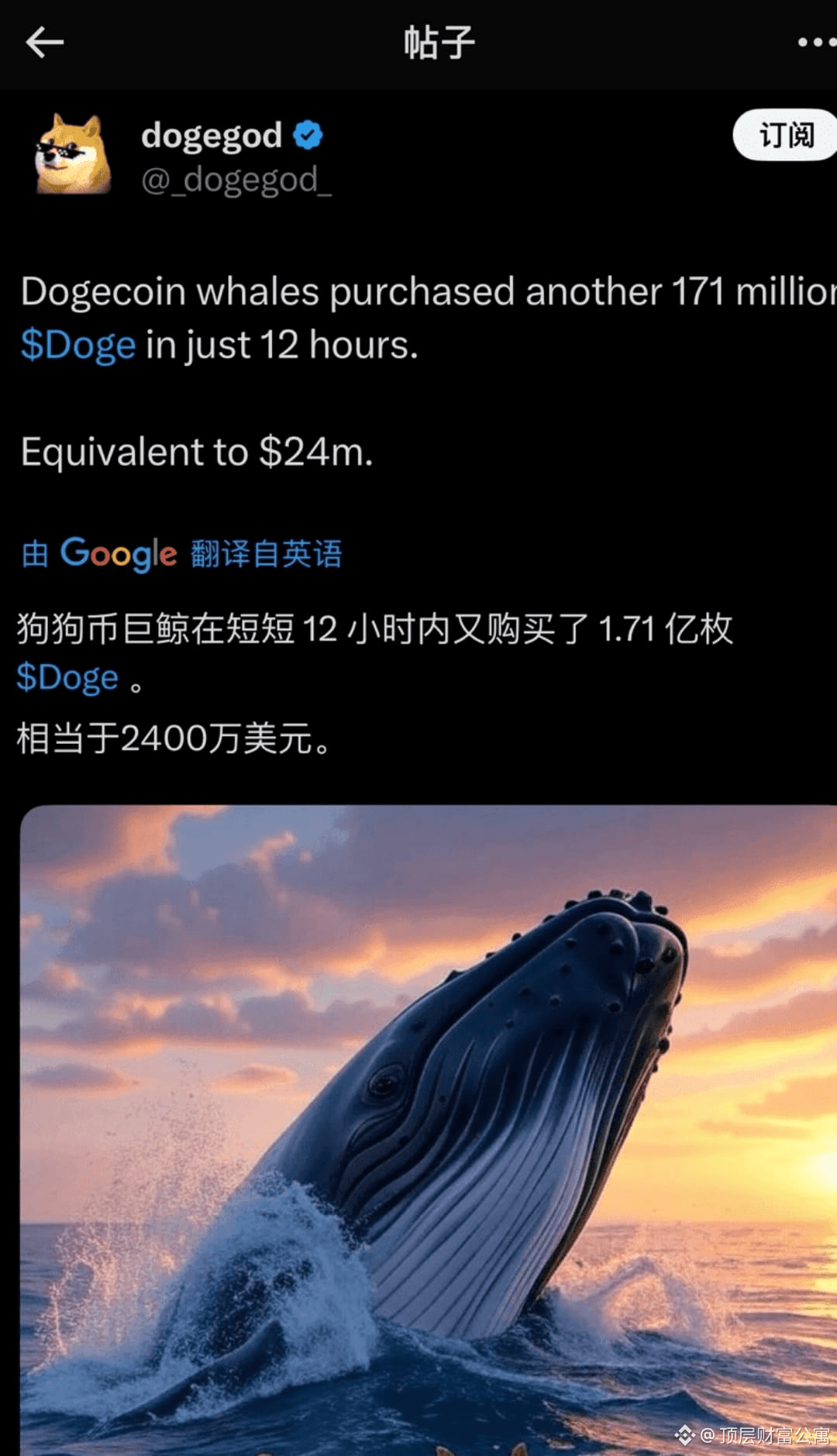The height and width of the screenshot is (1456, 837).
Task: Navigate back using the arrow icon
Action: [x=44, y=43]
